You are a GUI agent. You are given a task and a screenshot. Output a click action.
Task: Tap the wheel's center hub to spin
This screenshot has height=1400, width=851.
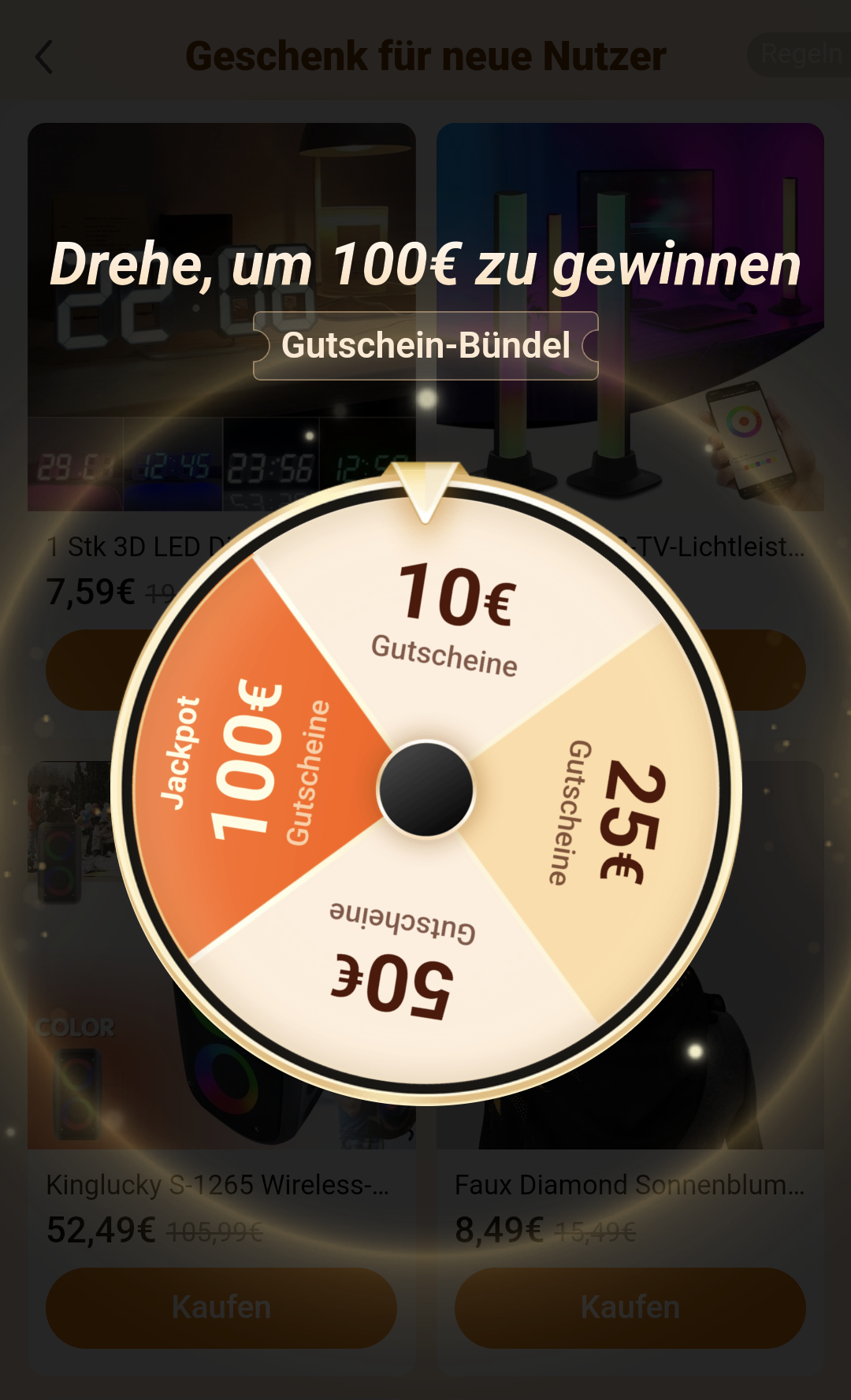pos(425,789)
